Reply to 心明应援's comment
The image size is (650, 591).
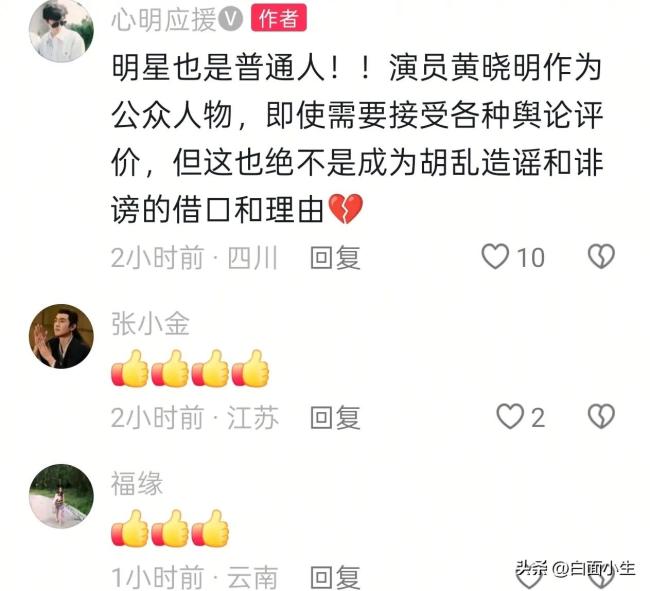(x=334, y=257)
